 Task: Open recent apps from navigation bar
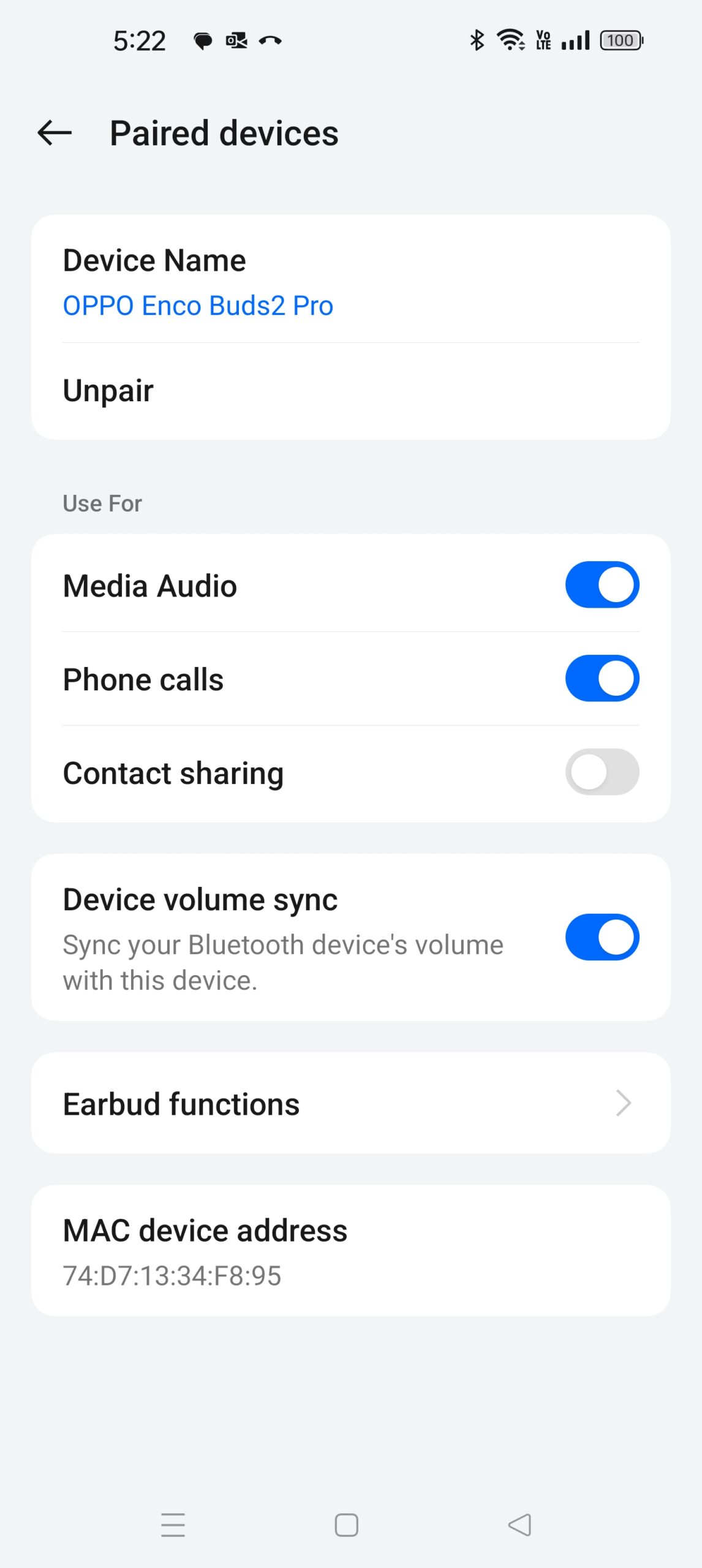tap(173, 1525)
